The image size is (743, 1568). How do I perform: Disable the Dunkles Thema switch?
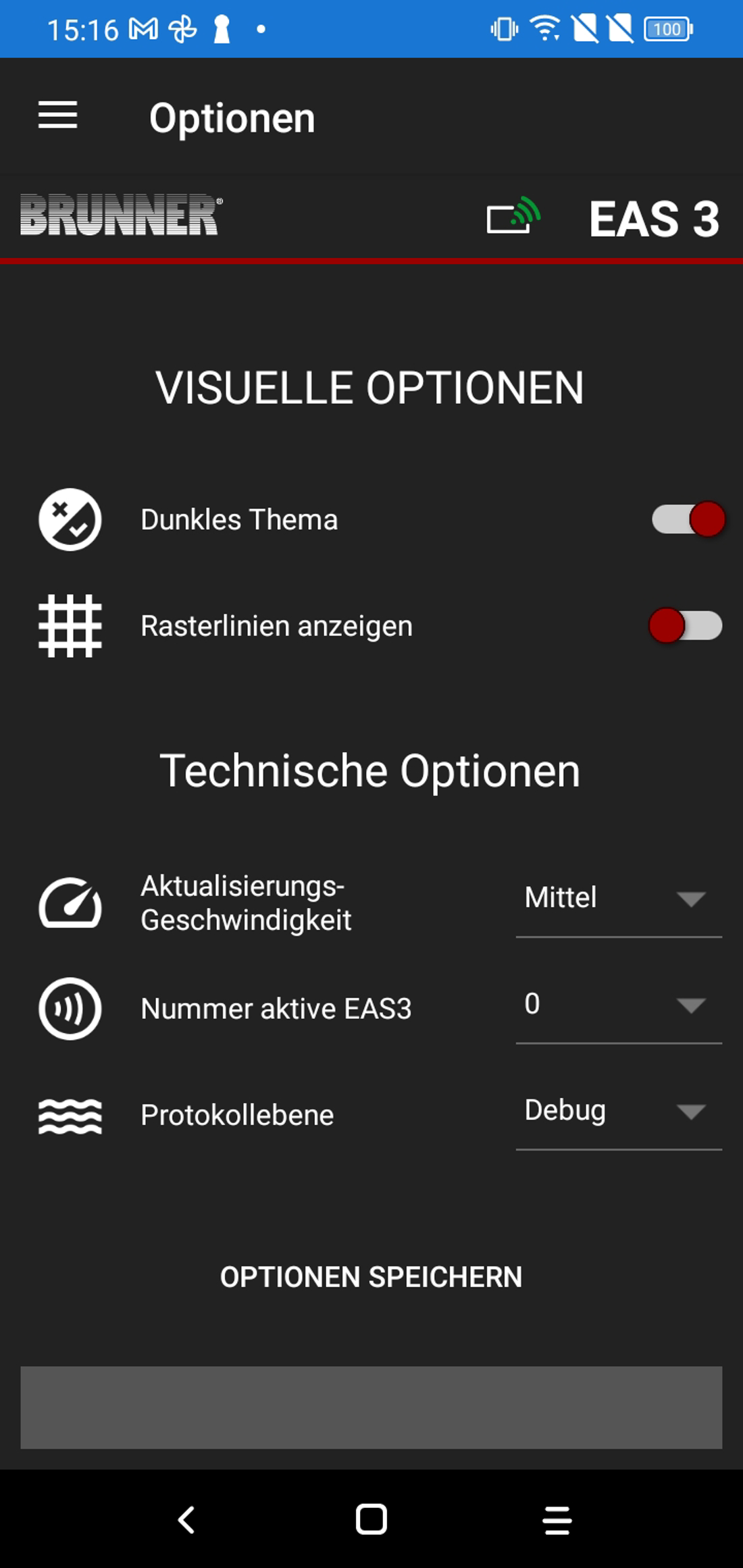[688, 519]
